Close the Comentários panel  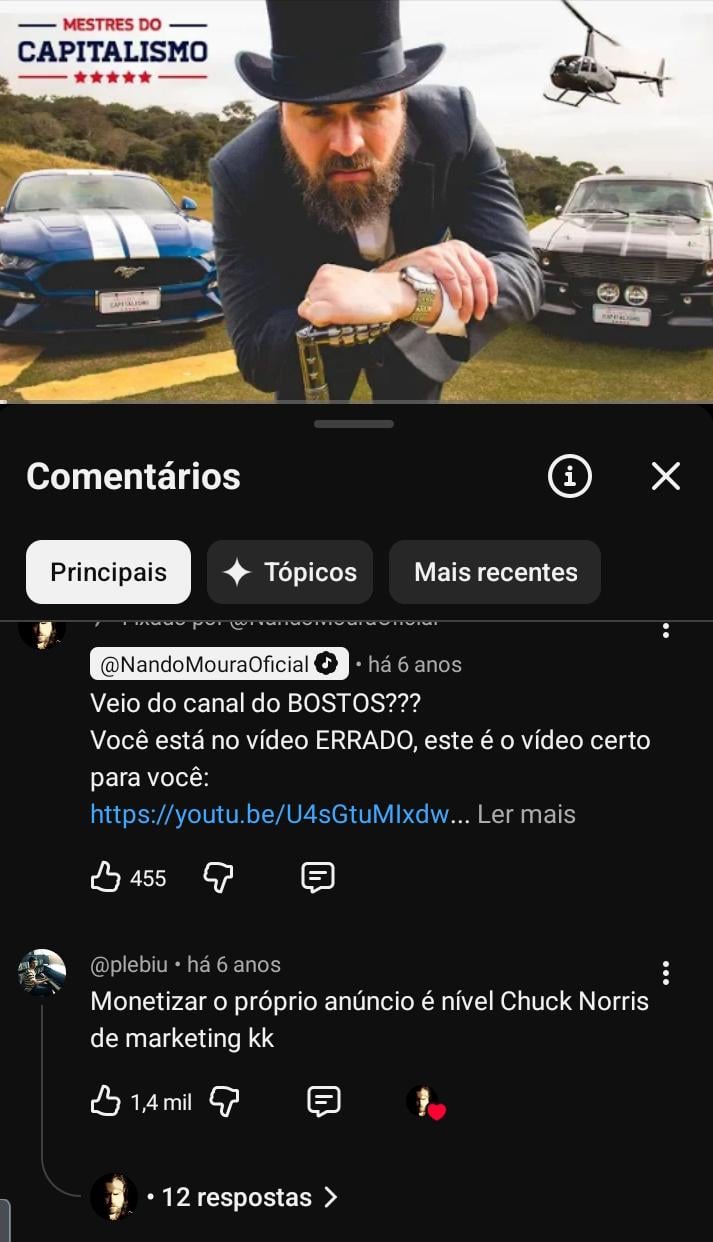[665, 477]
